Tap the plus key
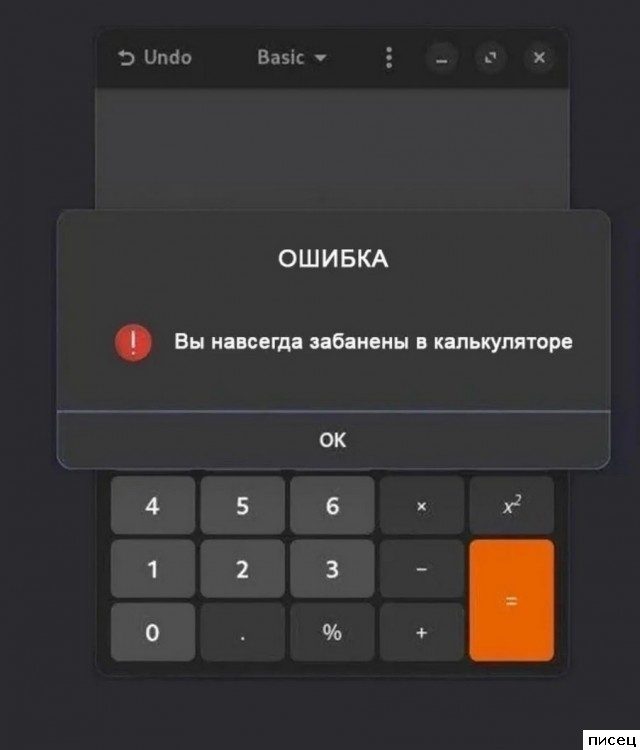This screenshot has height=750, width=640. tap(421, 632)
